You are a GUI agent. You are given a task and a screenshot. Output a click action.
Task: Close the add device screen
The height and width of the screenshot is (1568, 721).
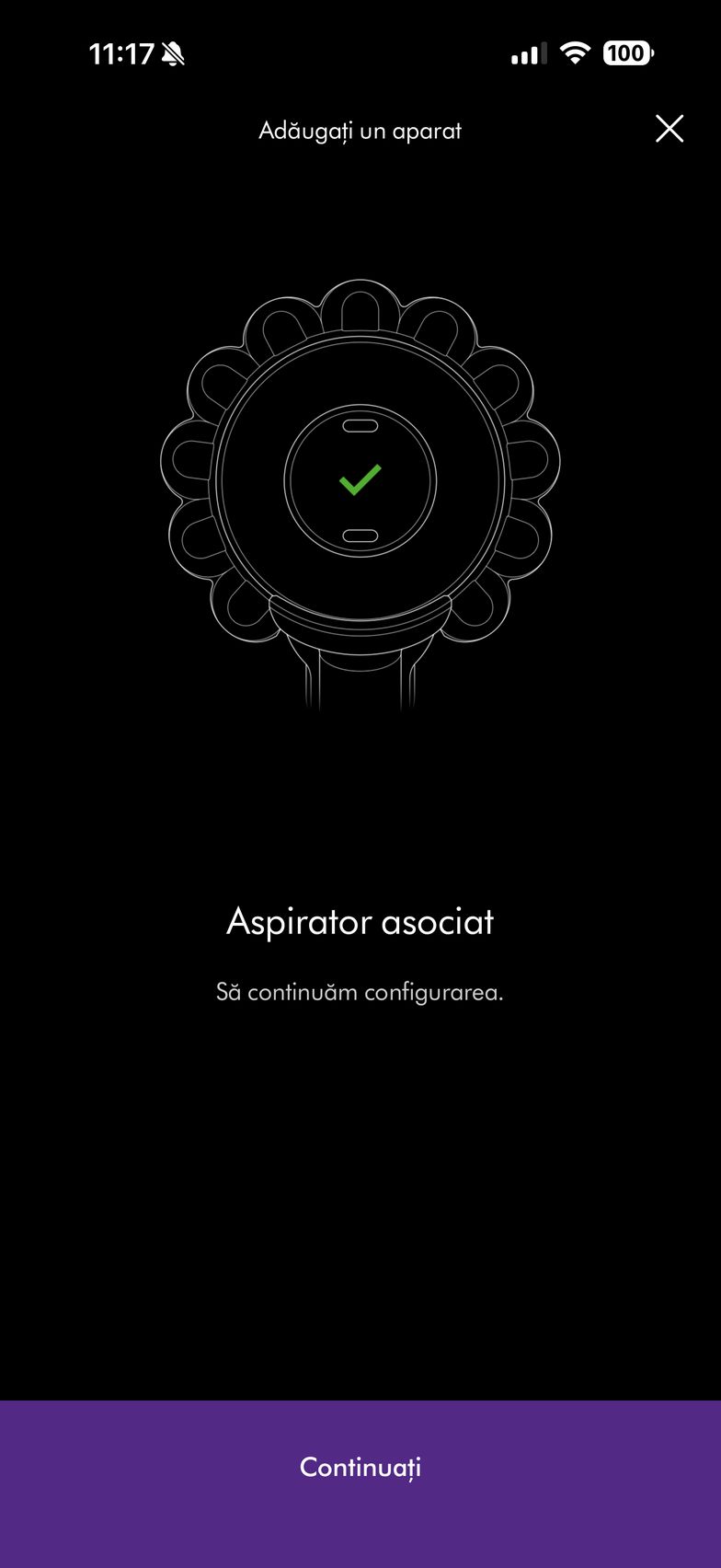pos(669,129)
